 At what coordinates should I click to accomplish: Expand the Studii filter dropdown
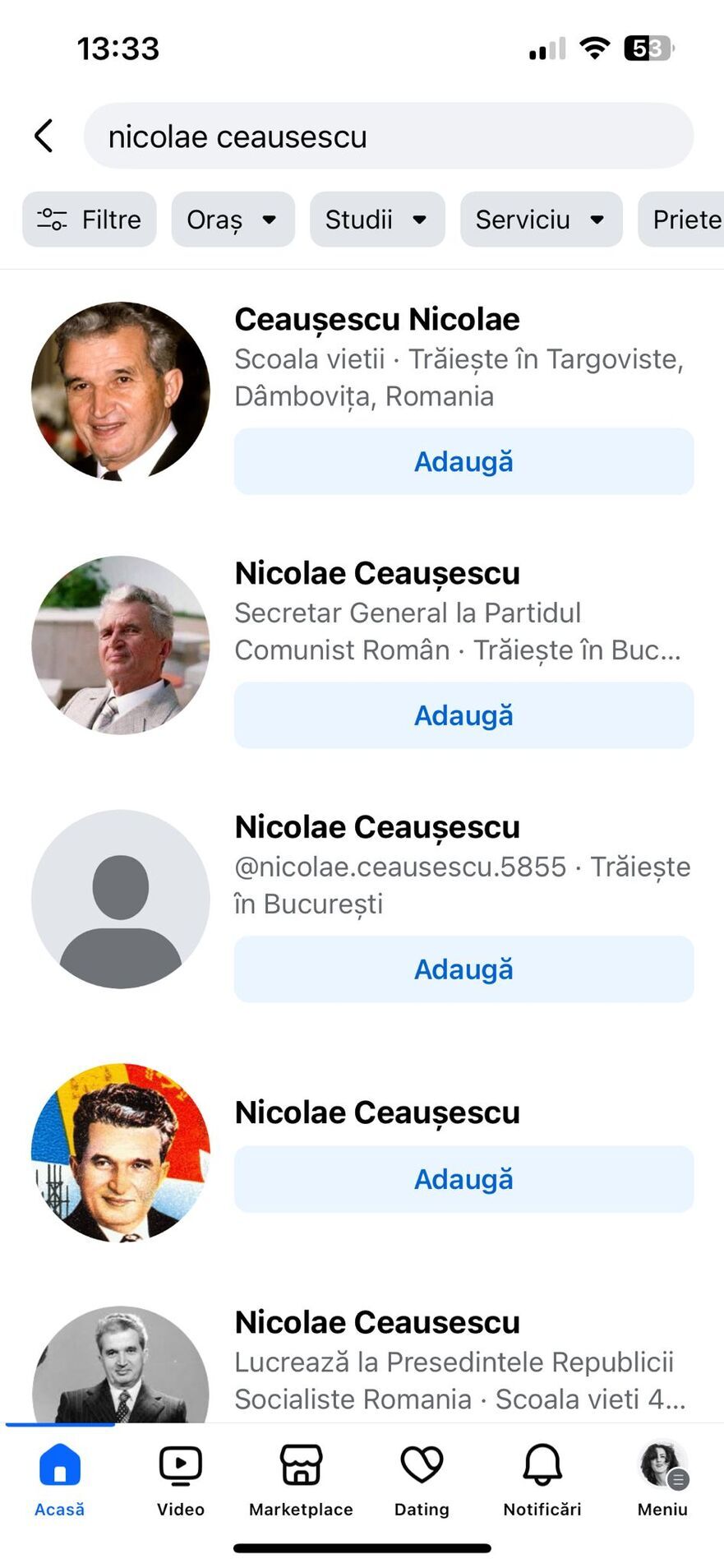click(377, 220)
